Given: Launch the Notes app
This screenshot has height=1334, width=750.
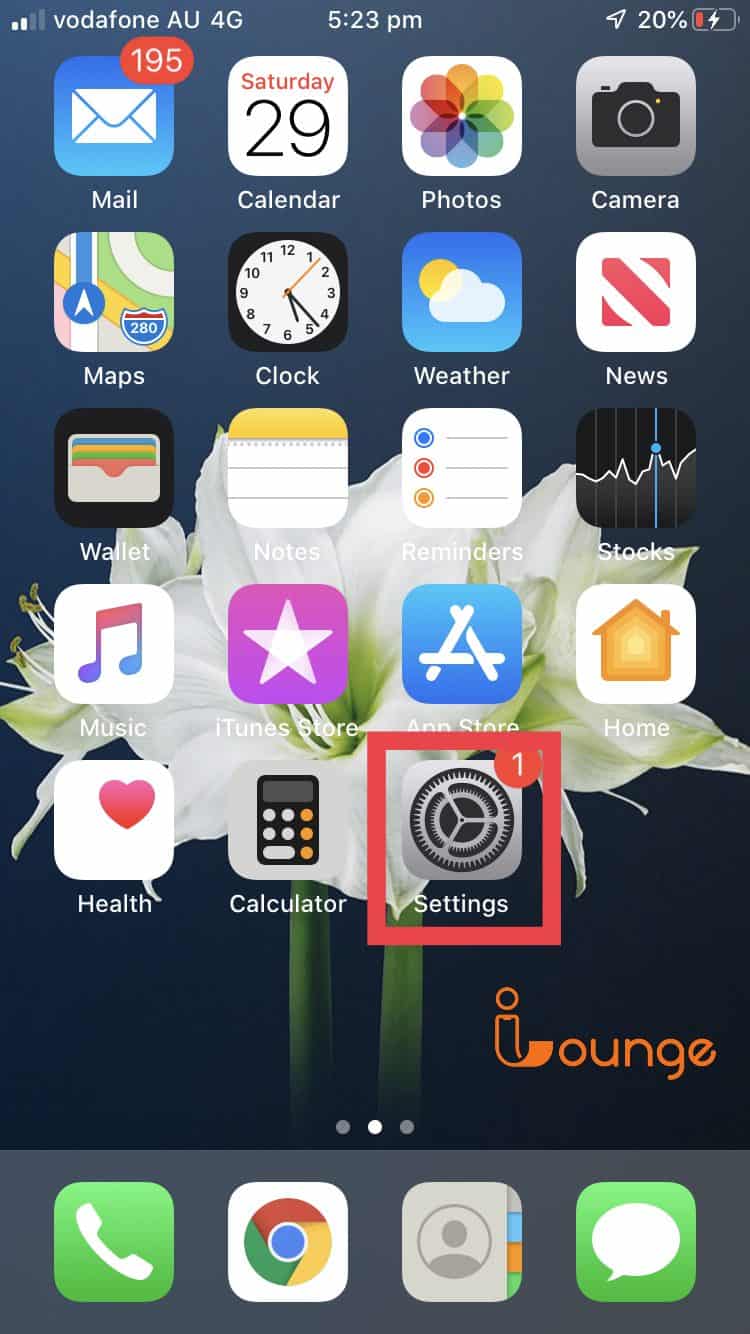Looking at the screenshot, I should [x=288, y=468].
